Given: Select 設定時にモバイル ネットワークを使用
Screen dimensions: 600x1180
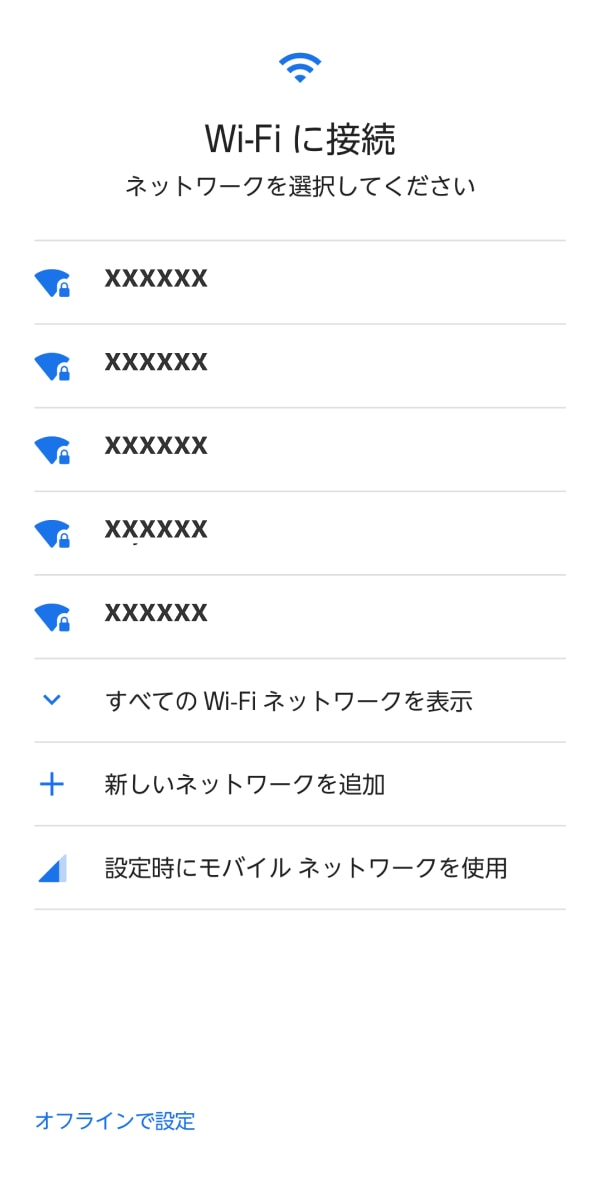Looking at the screenshot, I should coord(300,868).
